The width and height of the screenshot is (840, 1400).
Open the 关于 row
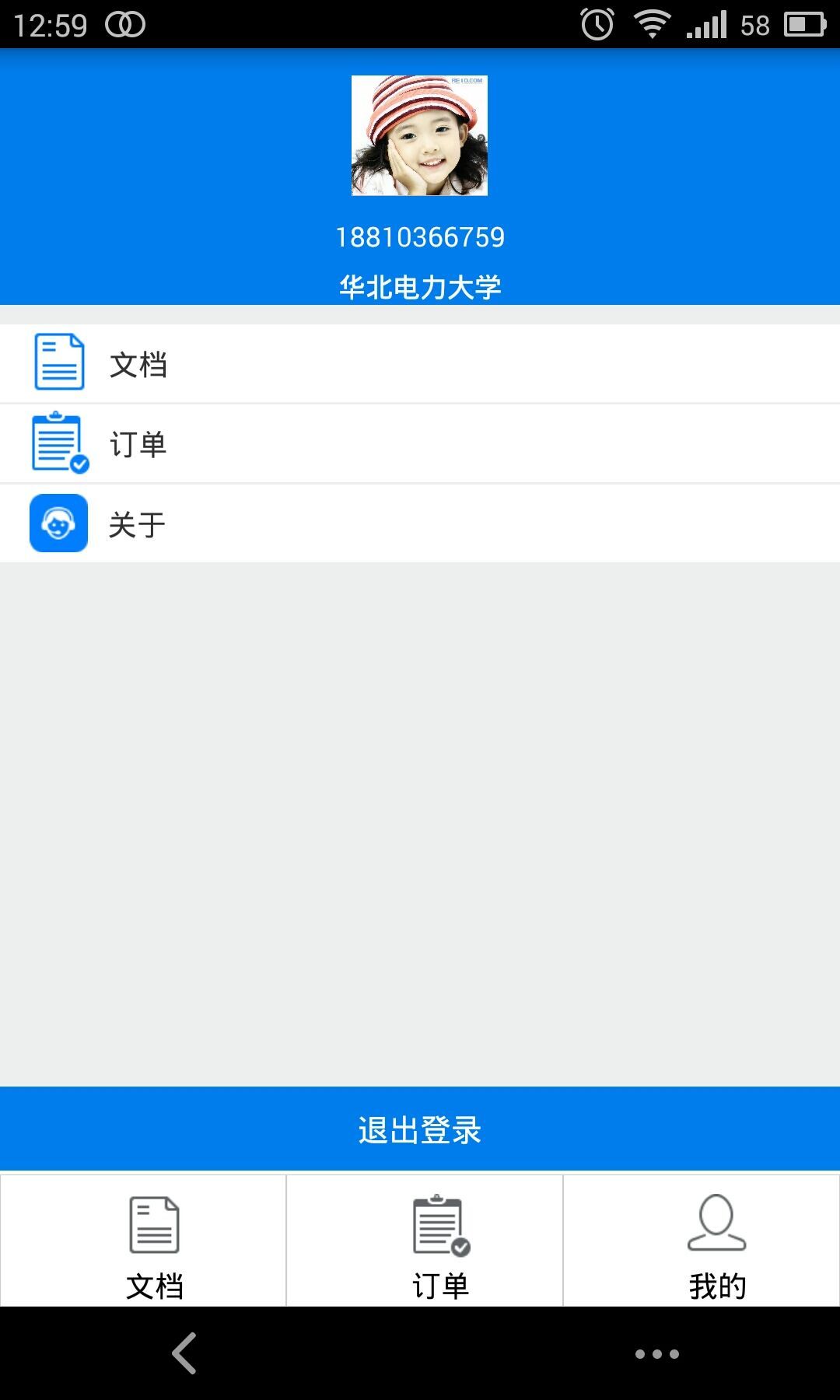[420, 523]
